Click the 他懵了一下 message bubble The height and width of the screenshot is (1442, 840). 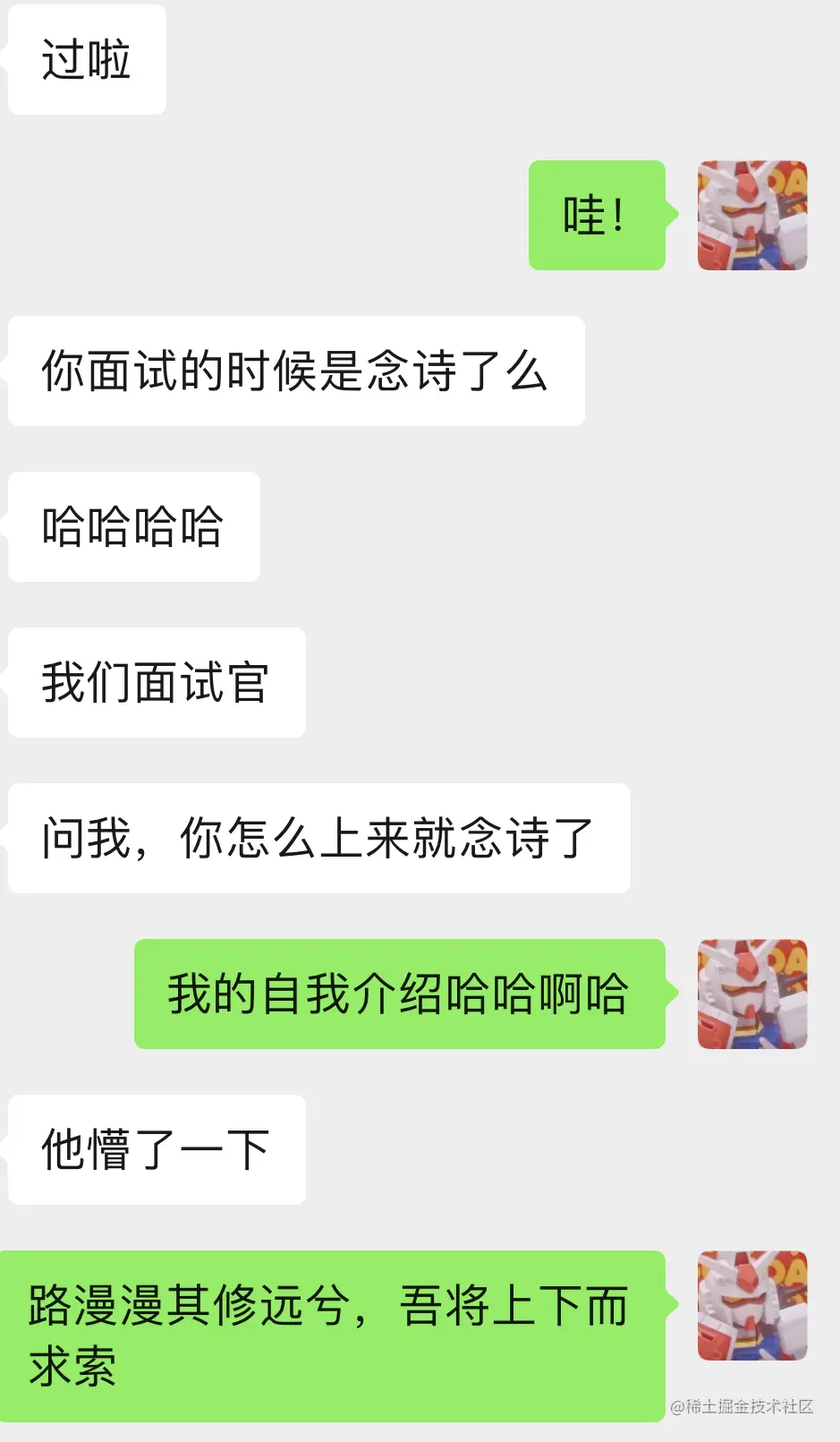[156, 1150]
